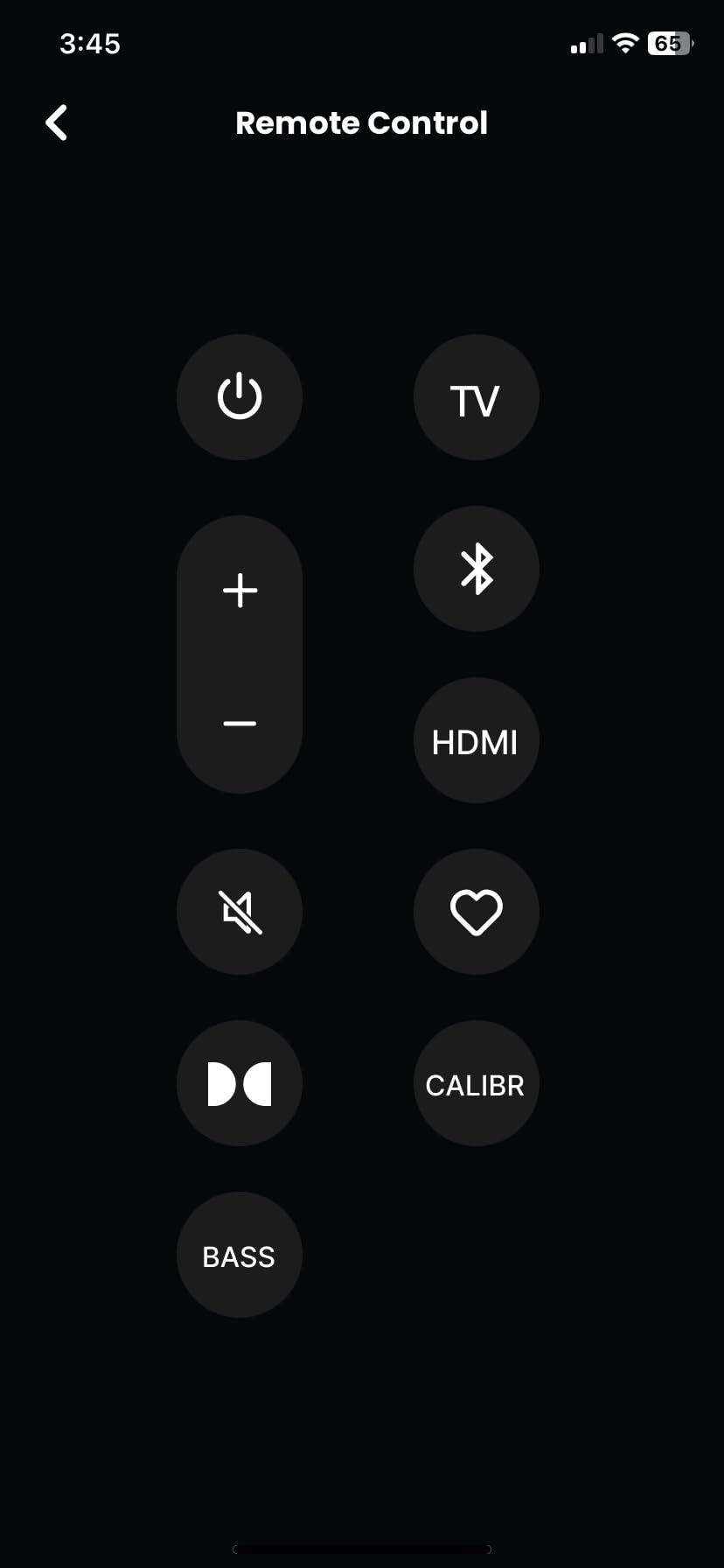Mute the sound
724x1568 pixels.
point(240,912)
